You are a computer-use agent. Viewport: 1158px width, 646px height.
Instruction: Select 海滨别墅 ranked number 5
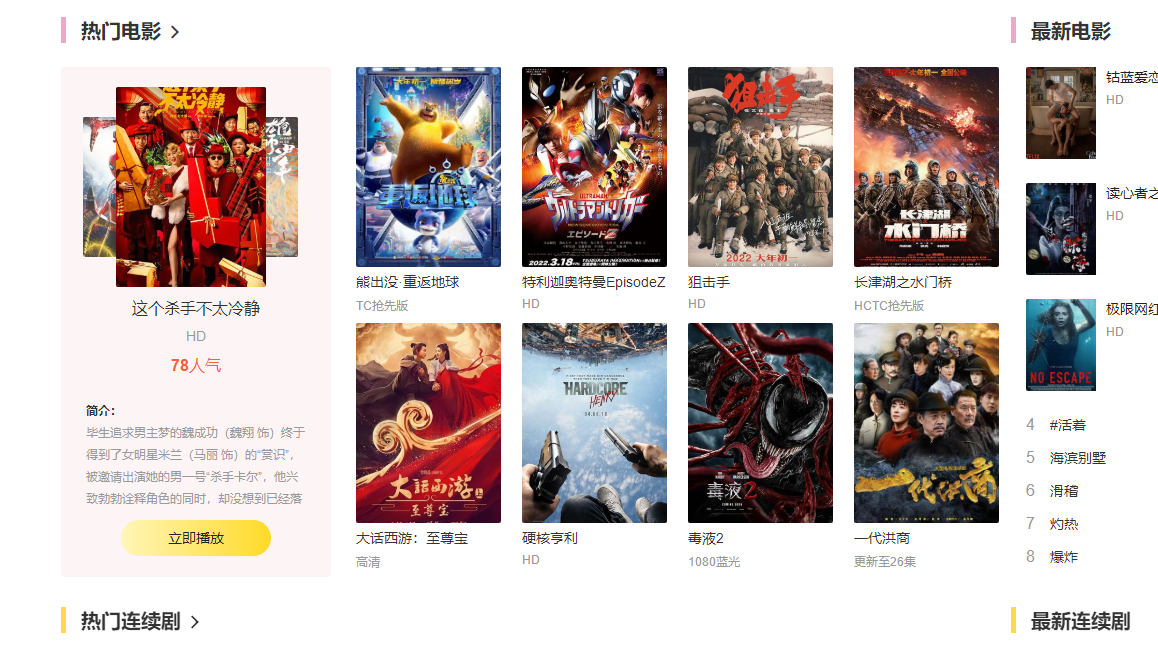click(1077, 458)
